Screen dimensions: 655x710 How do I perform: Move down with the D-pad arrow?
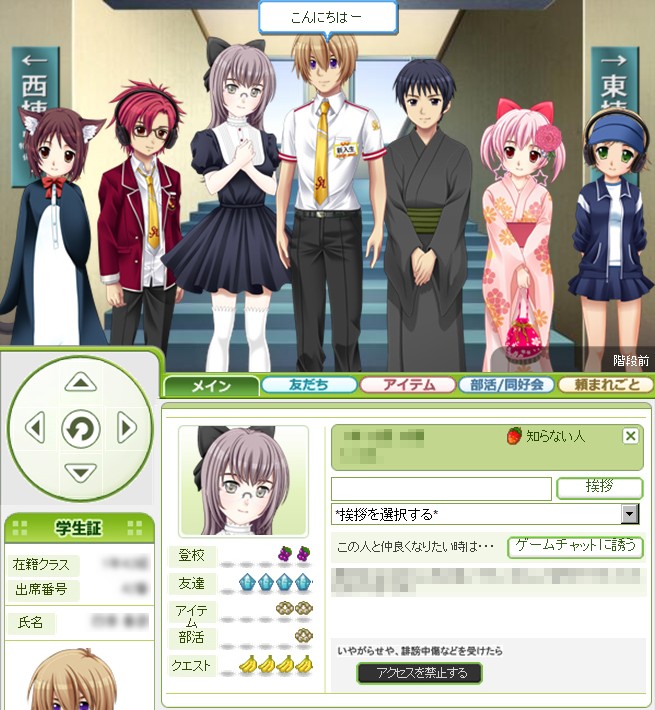coord(80,472)
